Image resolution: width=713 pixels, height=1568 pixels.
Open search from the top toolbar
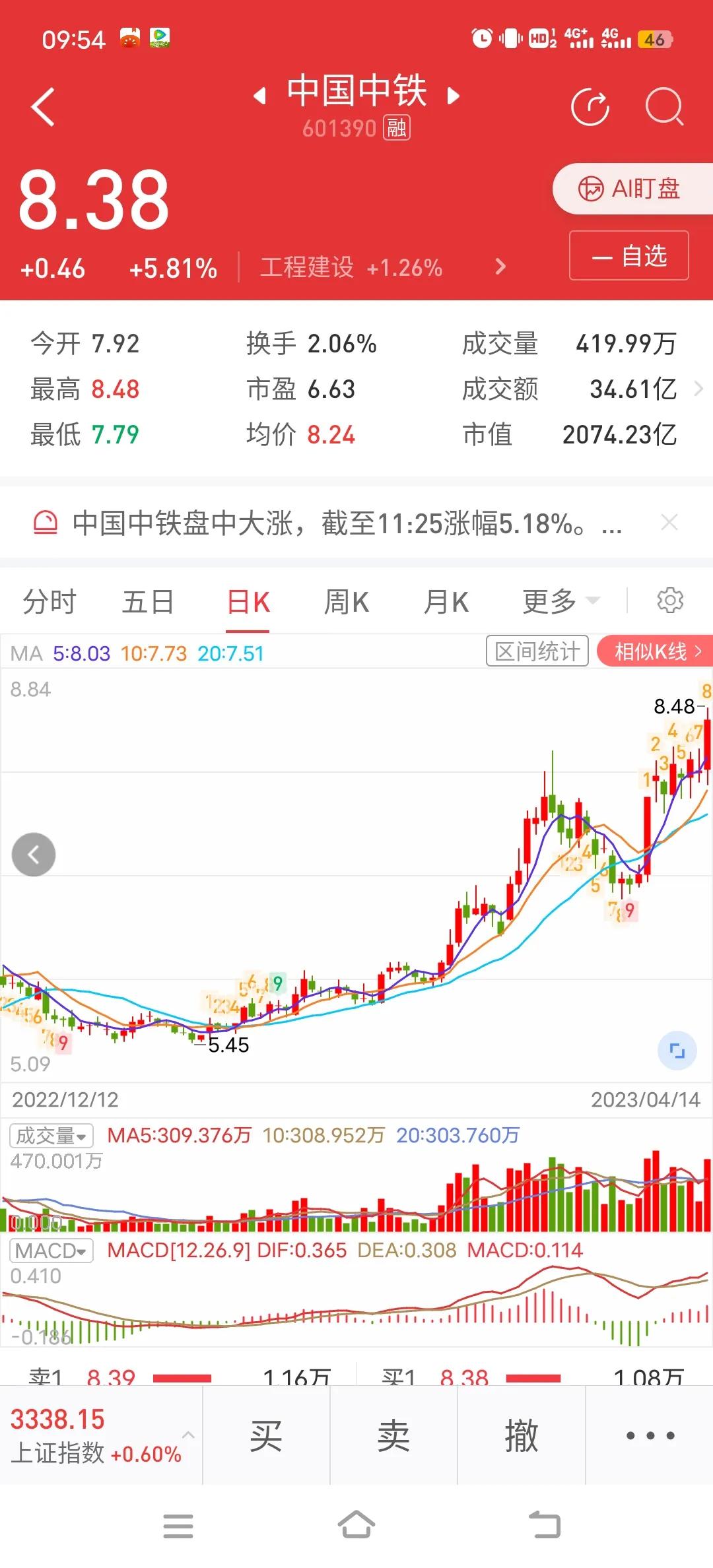[666, 107]
